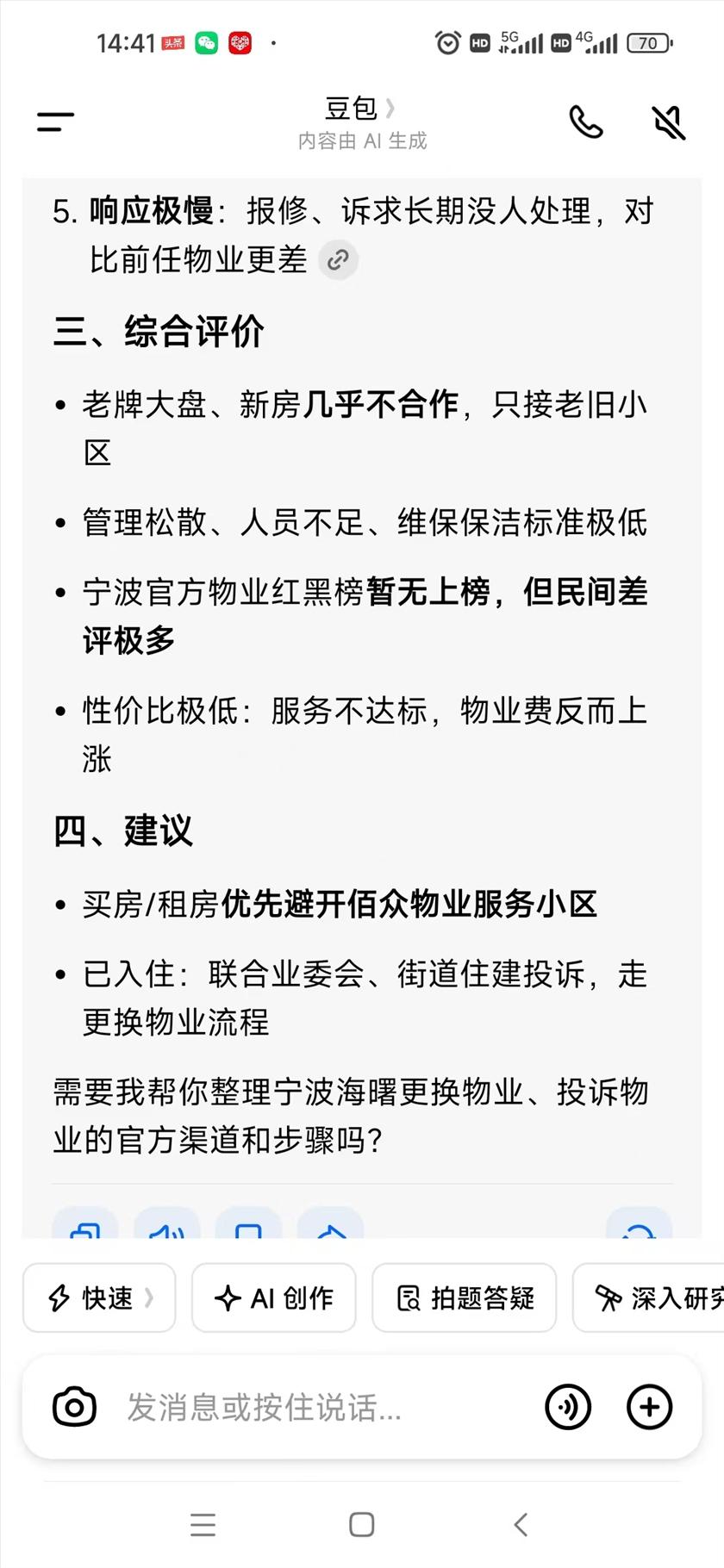Go back with system back button
Viewport: 724px width, 1568px height.
click(x=521, y=1524)
